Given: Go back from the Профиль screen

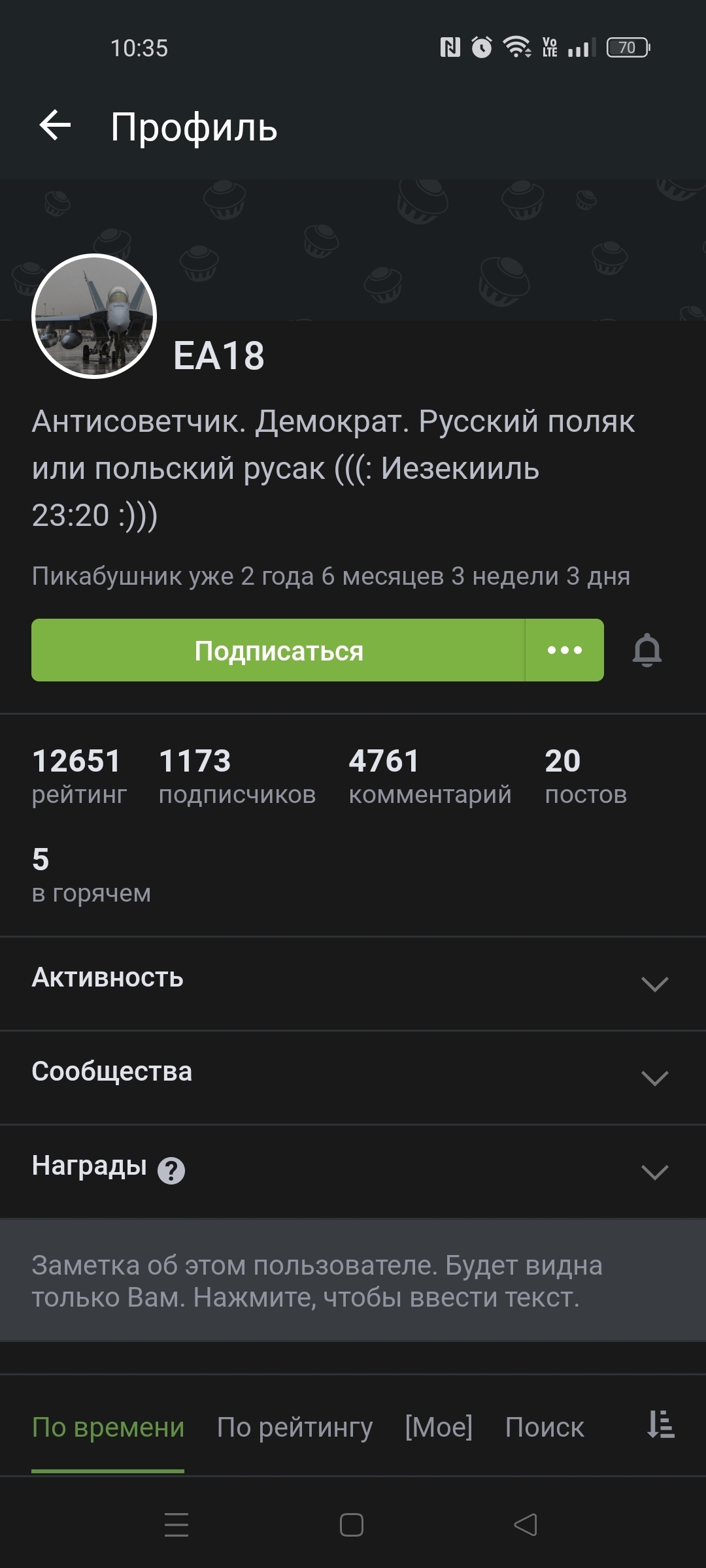Looking at the screenshot, I should click(56, 126).
